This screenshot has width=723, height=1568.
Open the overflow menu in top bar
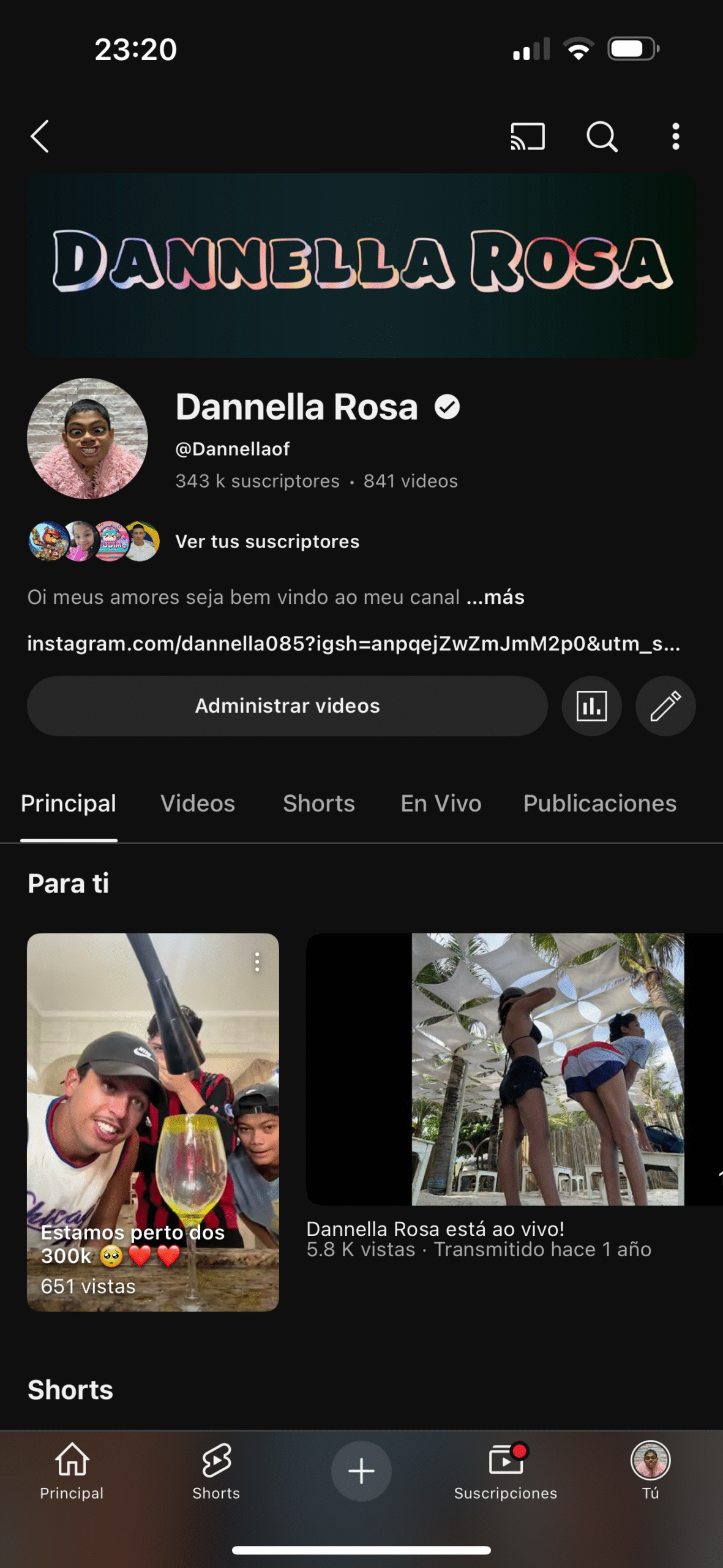tap(675, 136)
